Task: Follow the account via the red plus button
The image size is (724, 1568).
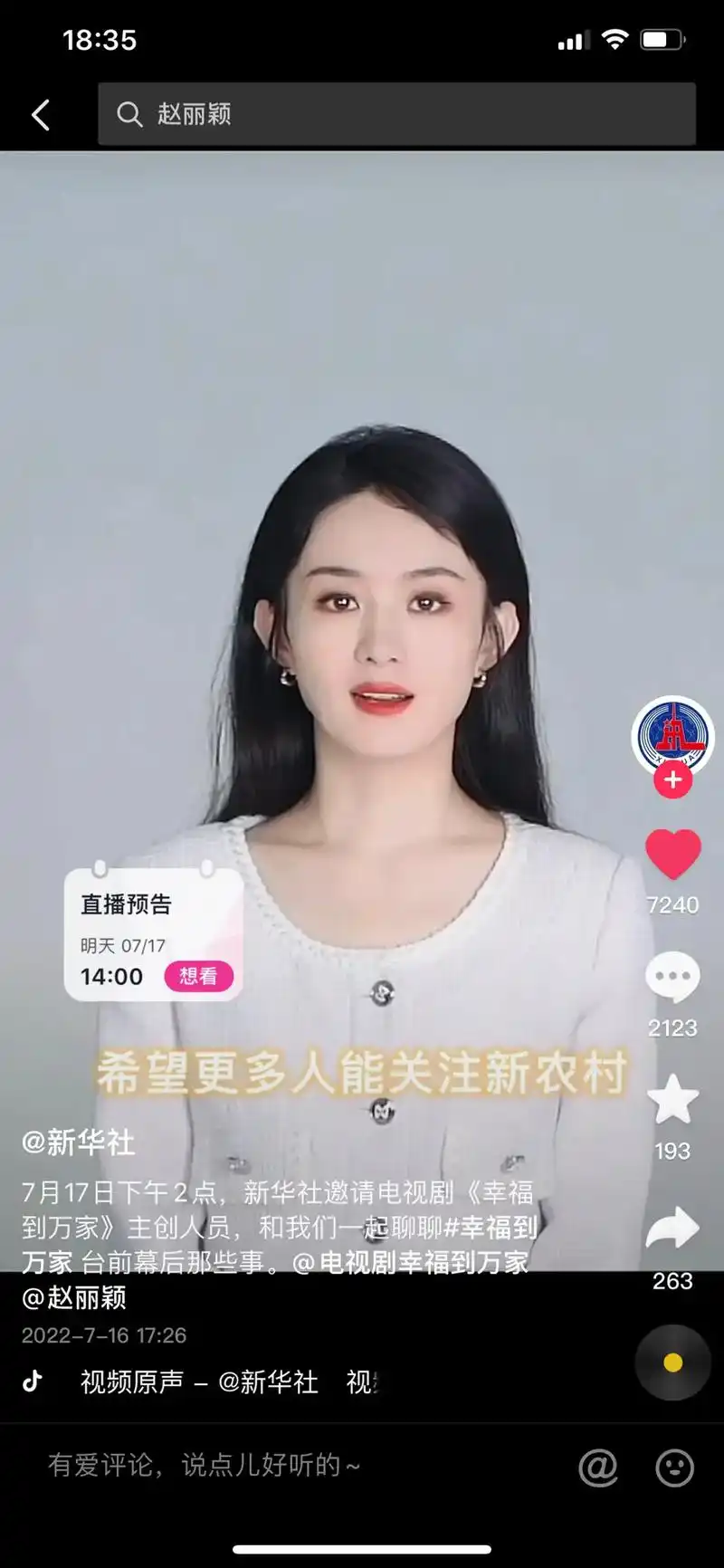Action: [x=673, y=780]
